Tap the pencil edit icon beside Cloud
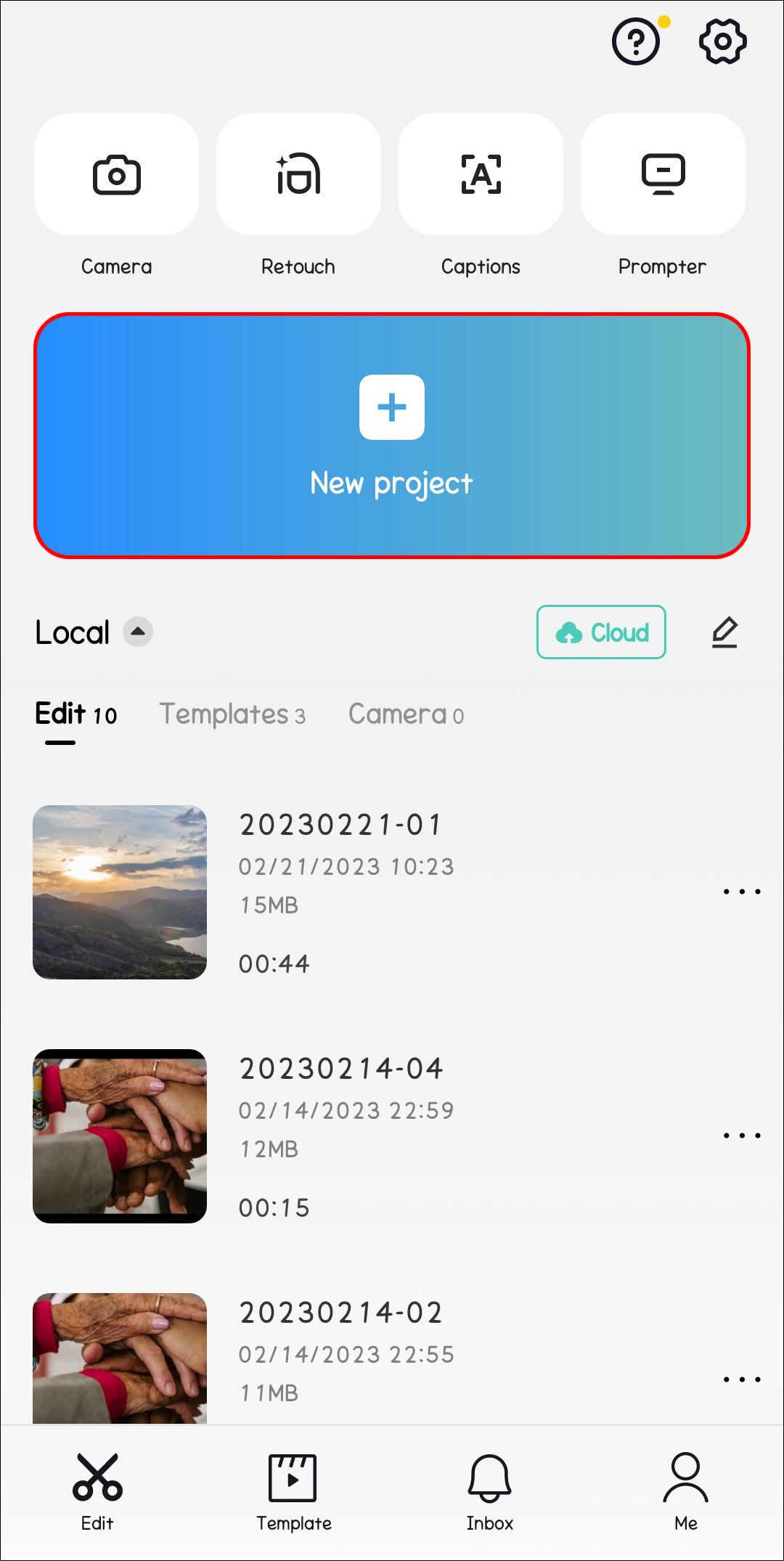The width and height of the screenshot is (784, 1561). (x=724, y=632)
